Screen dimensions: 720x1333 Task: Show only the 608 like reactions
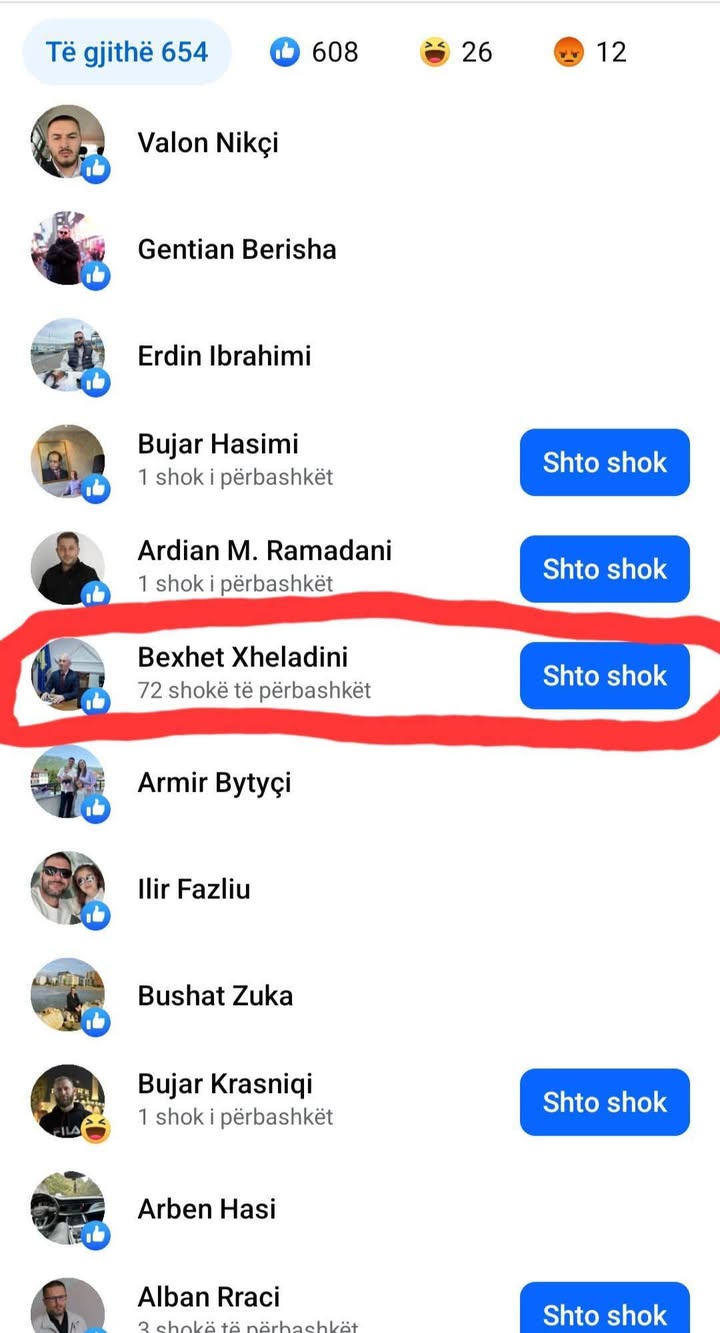(314, 52)
